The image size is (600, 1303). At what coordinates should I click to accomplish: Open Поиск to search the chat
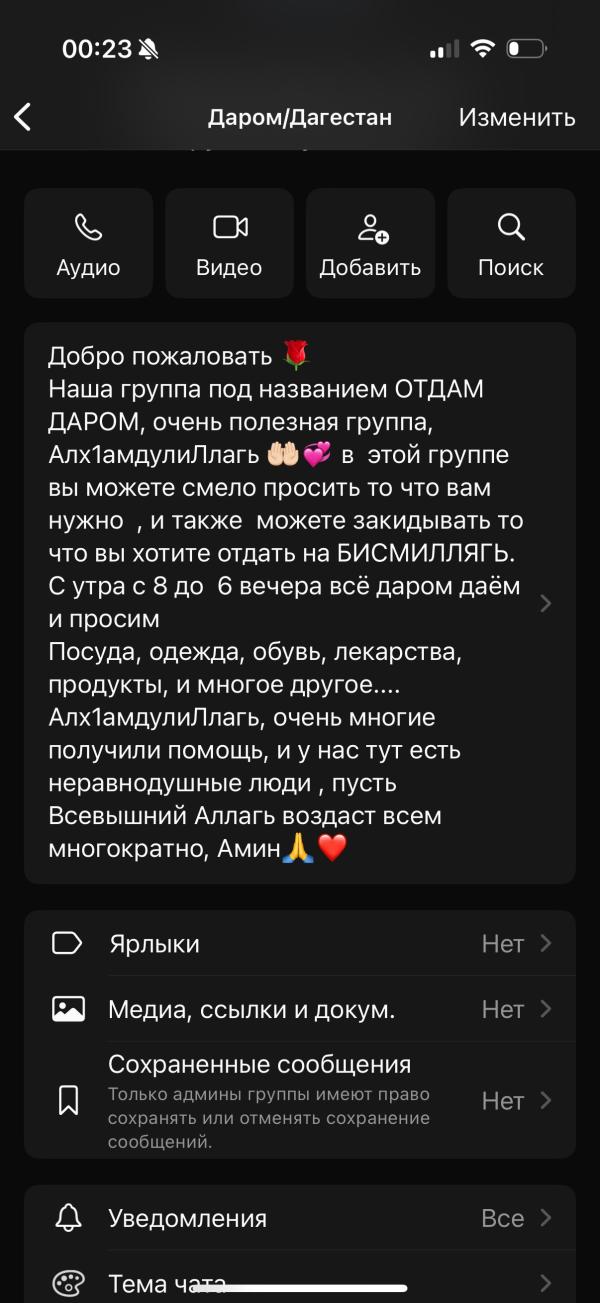[511, 243]
